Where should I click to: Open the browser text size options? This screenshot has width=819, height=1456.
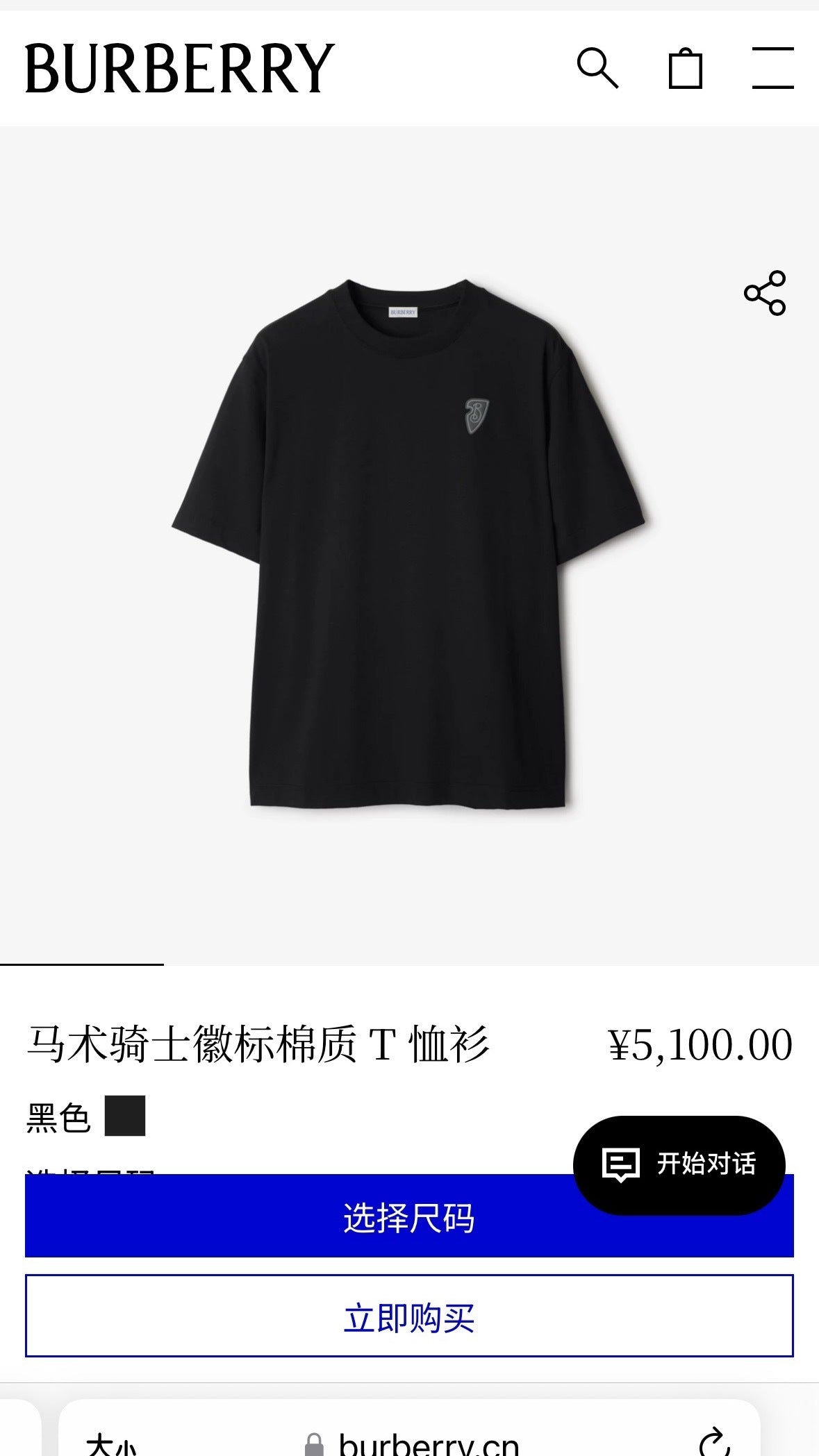tap(111, 1446)
